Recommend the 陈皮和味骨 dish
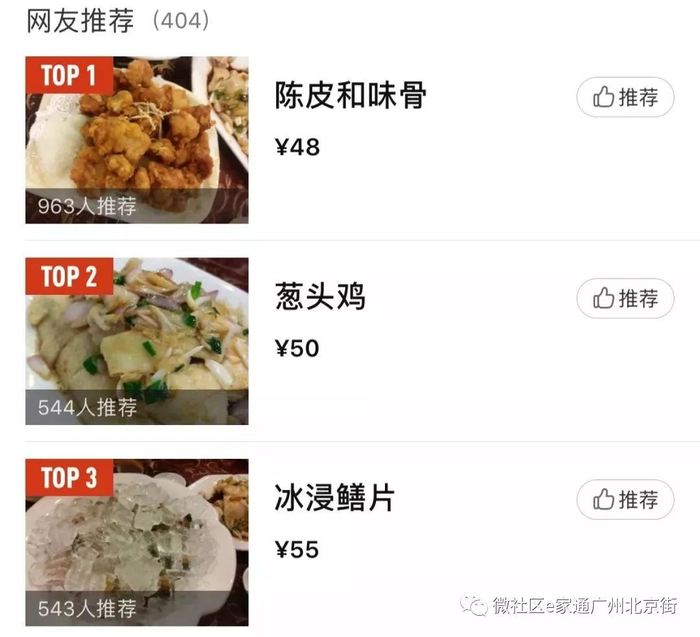This screenshot has height=637, width=700. coord(625,97)
